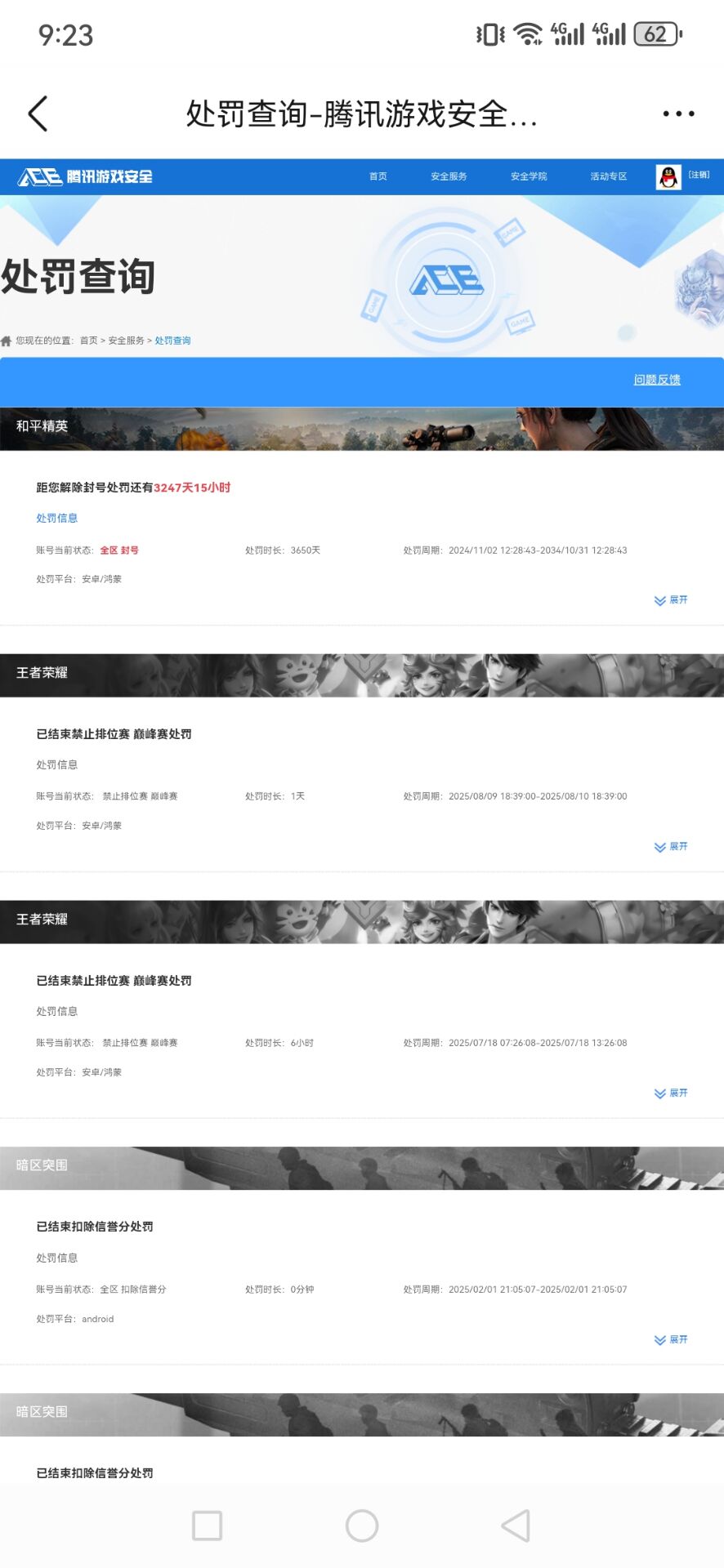Tap the system home button

point(361,1526)
